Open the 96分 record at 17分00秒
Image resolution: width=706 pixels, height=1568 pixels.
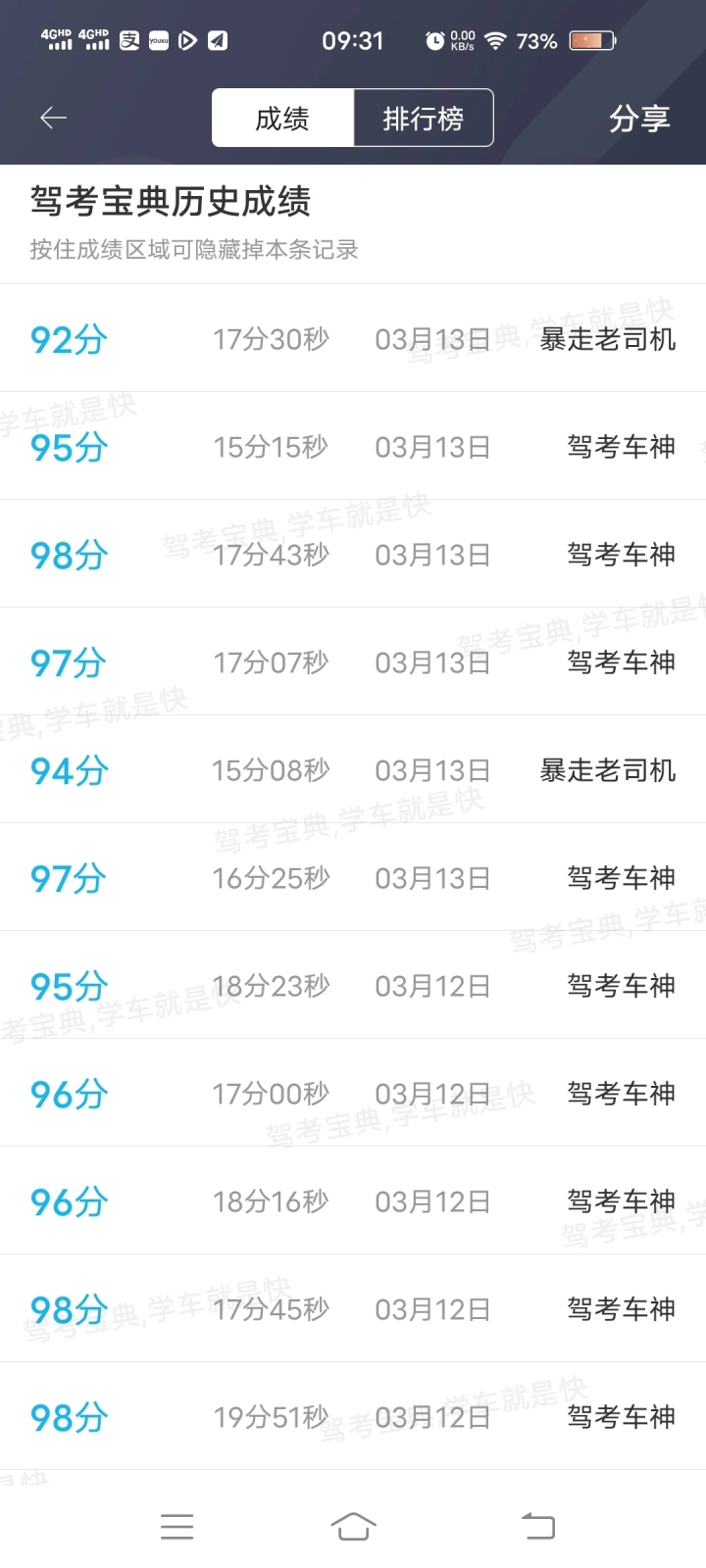tap(353, 1094)
